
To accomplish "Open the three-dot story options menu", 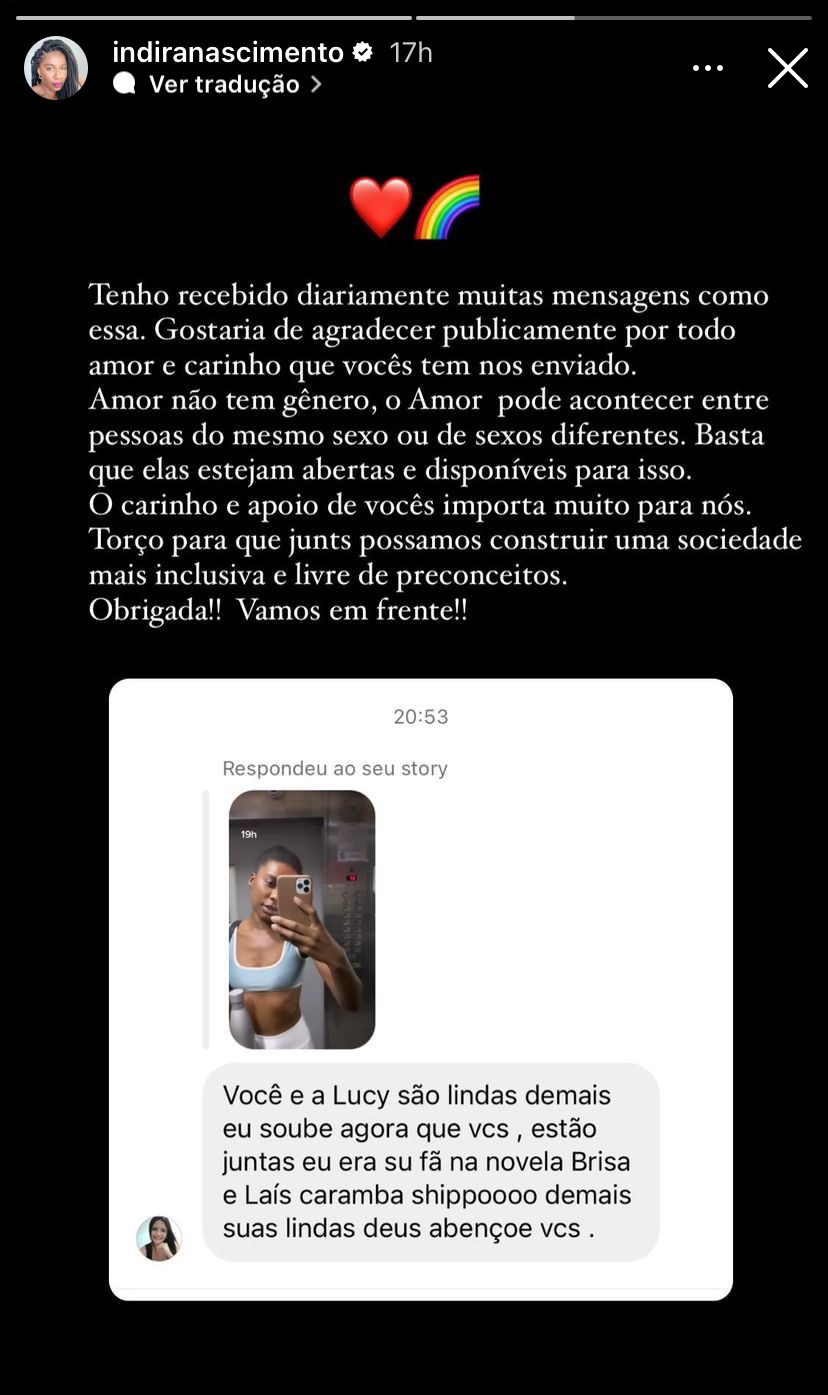I will pyautogui.click(x=707, y=68).
